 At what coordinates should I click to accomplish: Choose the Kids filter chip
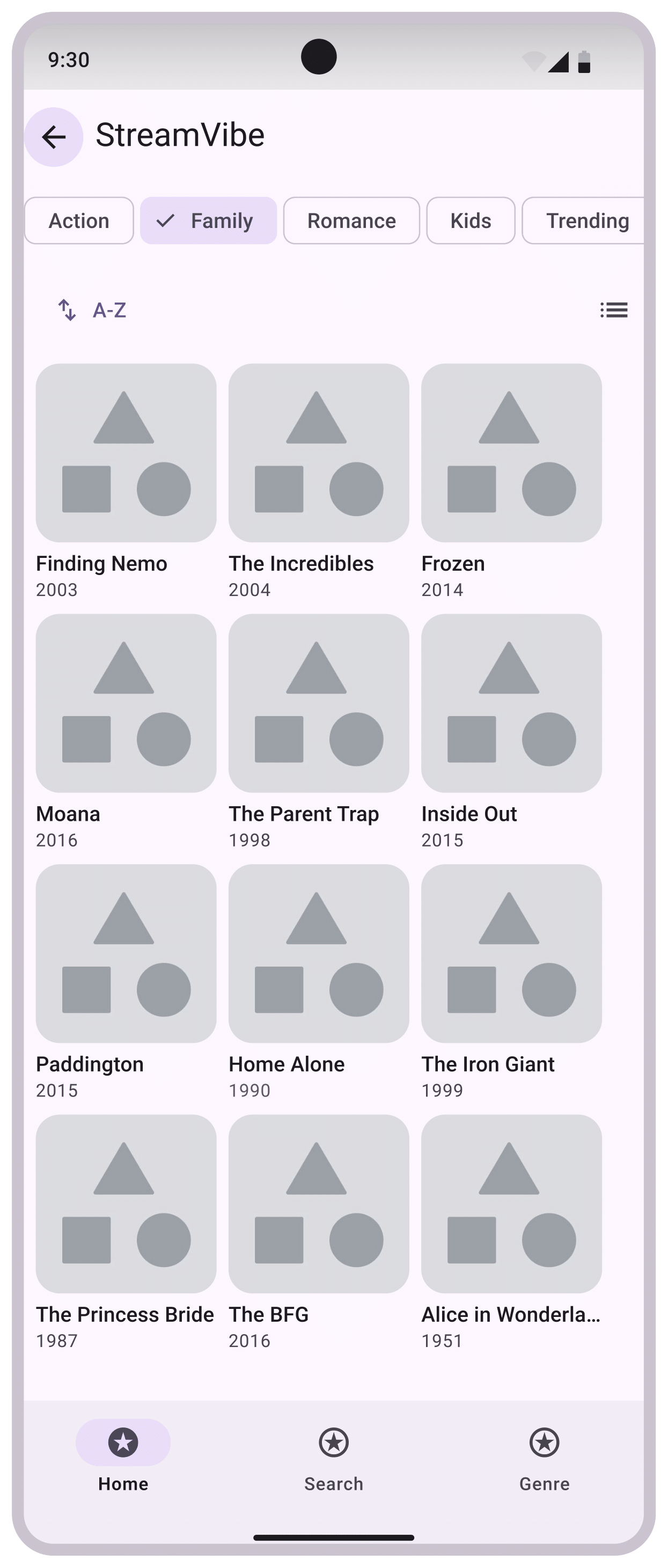pyautogui.click(x=471, y=220)
